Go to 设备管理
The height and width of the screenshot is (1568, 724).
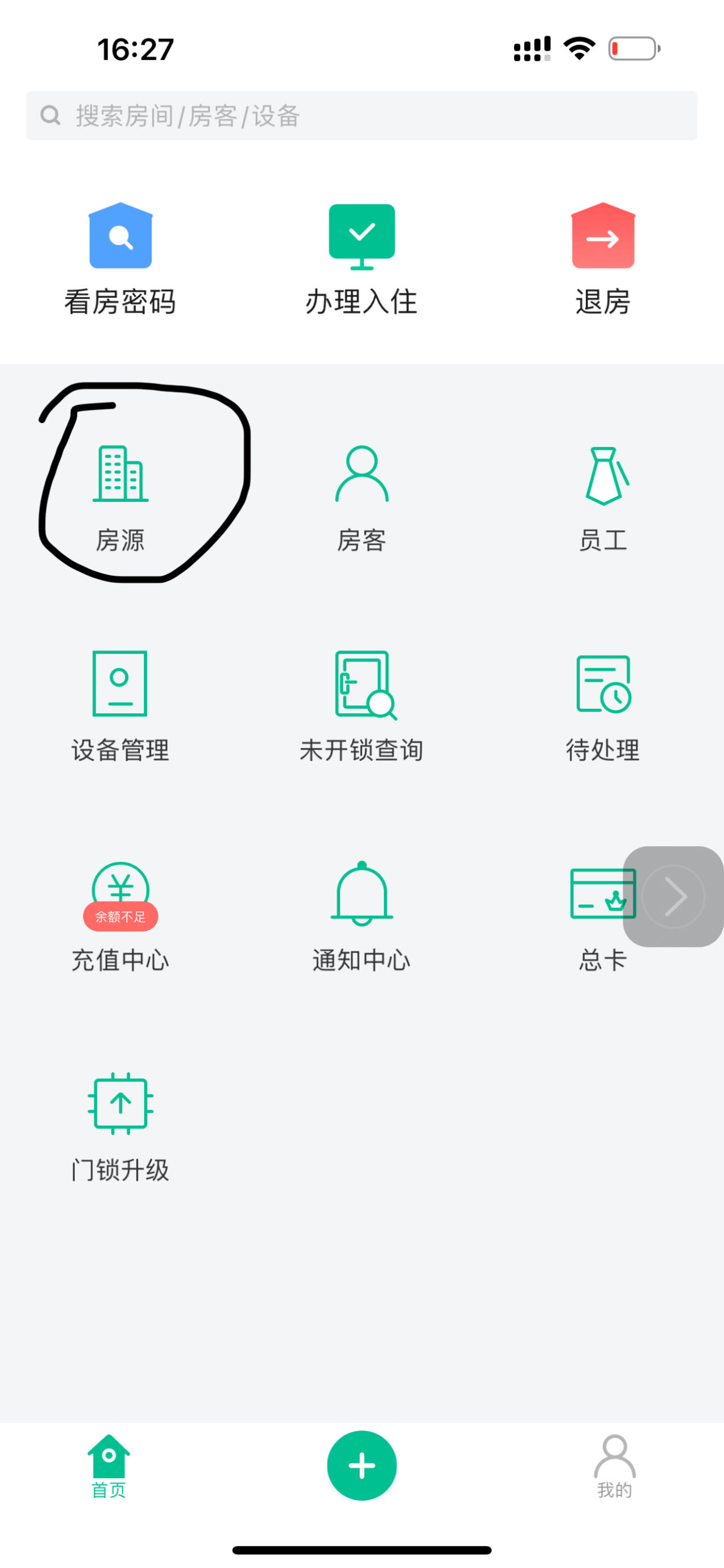tap(120, 707)
